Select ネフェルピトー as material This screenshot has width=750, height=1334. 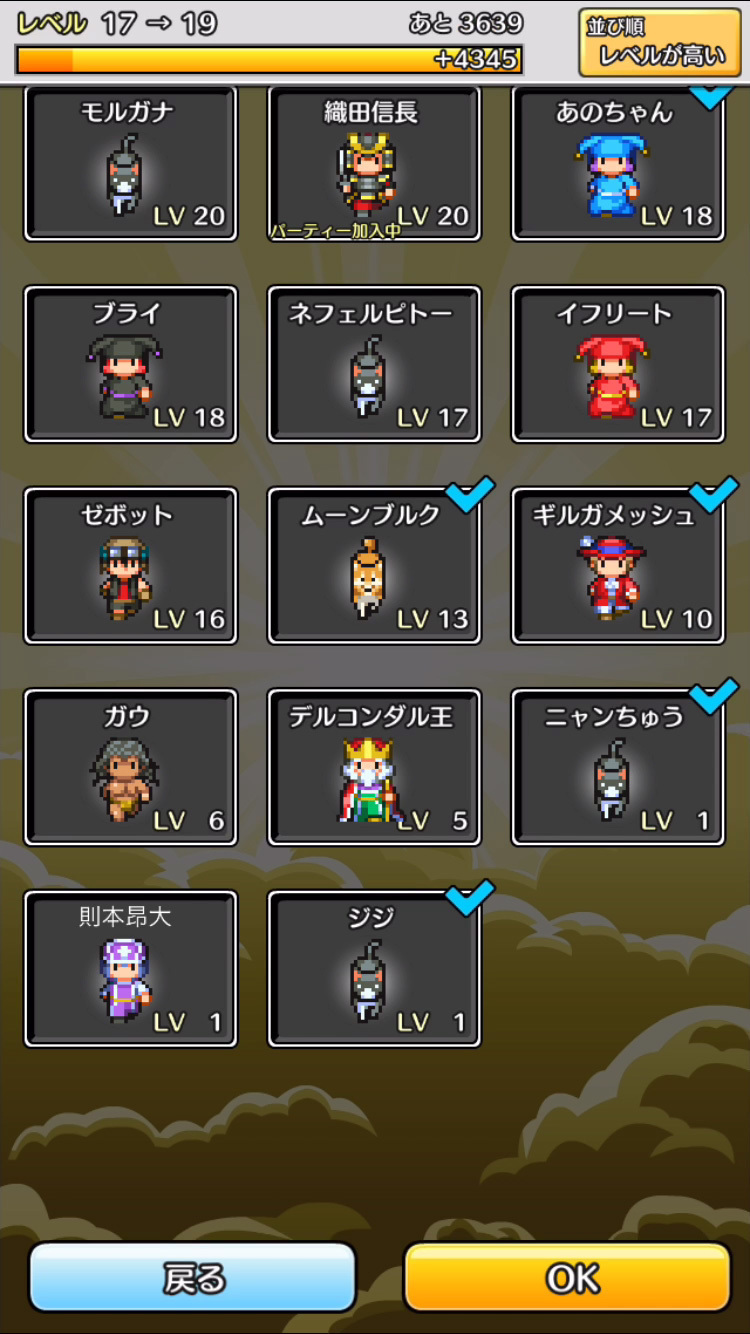374,365
